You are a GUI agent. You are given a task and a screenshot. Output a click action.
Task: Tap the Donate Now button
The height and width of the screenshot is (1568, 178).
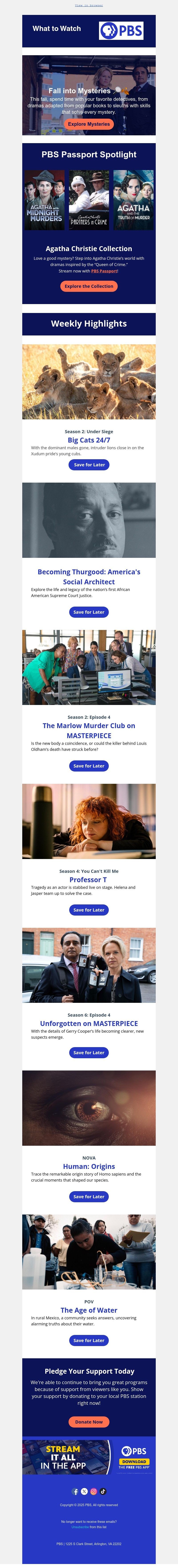point(89,1422)
